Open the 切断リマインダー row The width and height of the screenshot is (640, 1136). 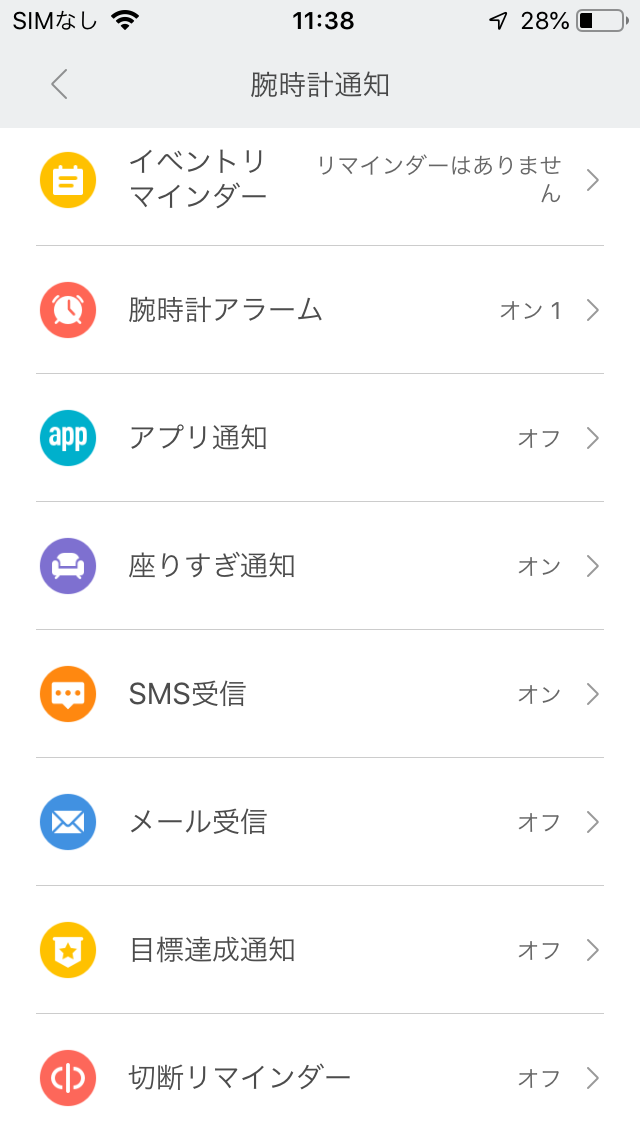pos(320,1077)
